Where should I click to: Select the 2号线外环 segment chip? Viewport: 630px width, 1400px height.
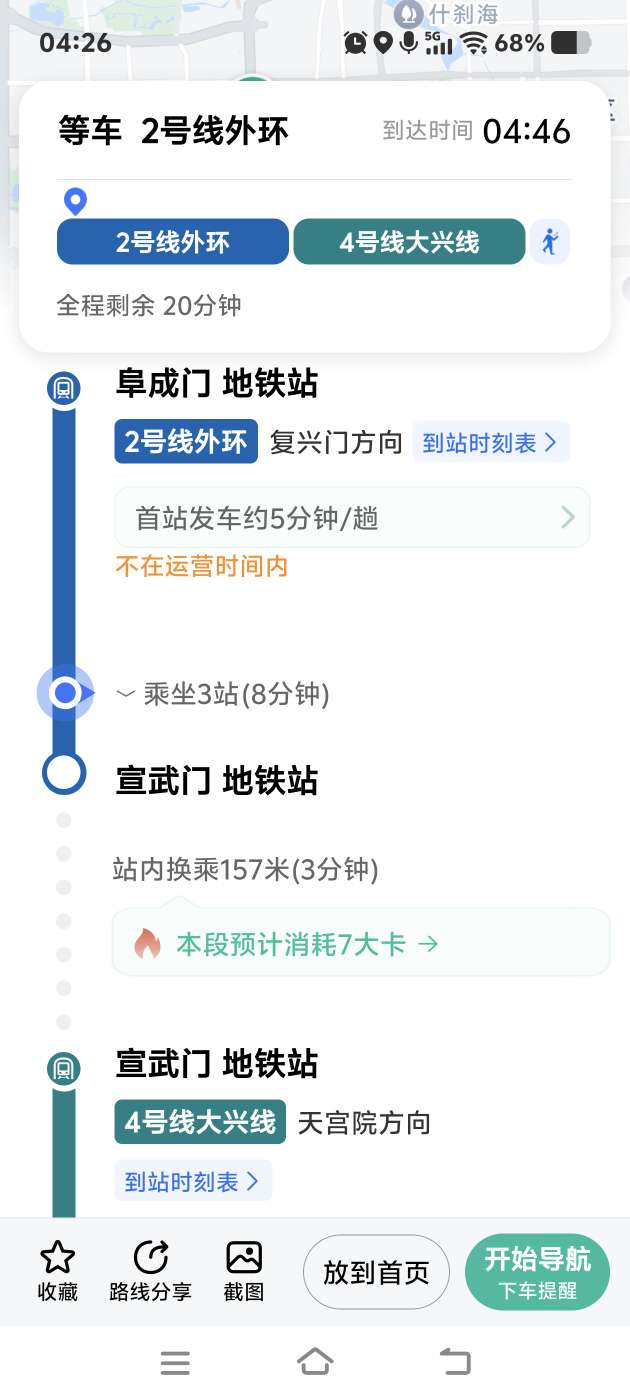point(172,242)
